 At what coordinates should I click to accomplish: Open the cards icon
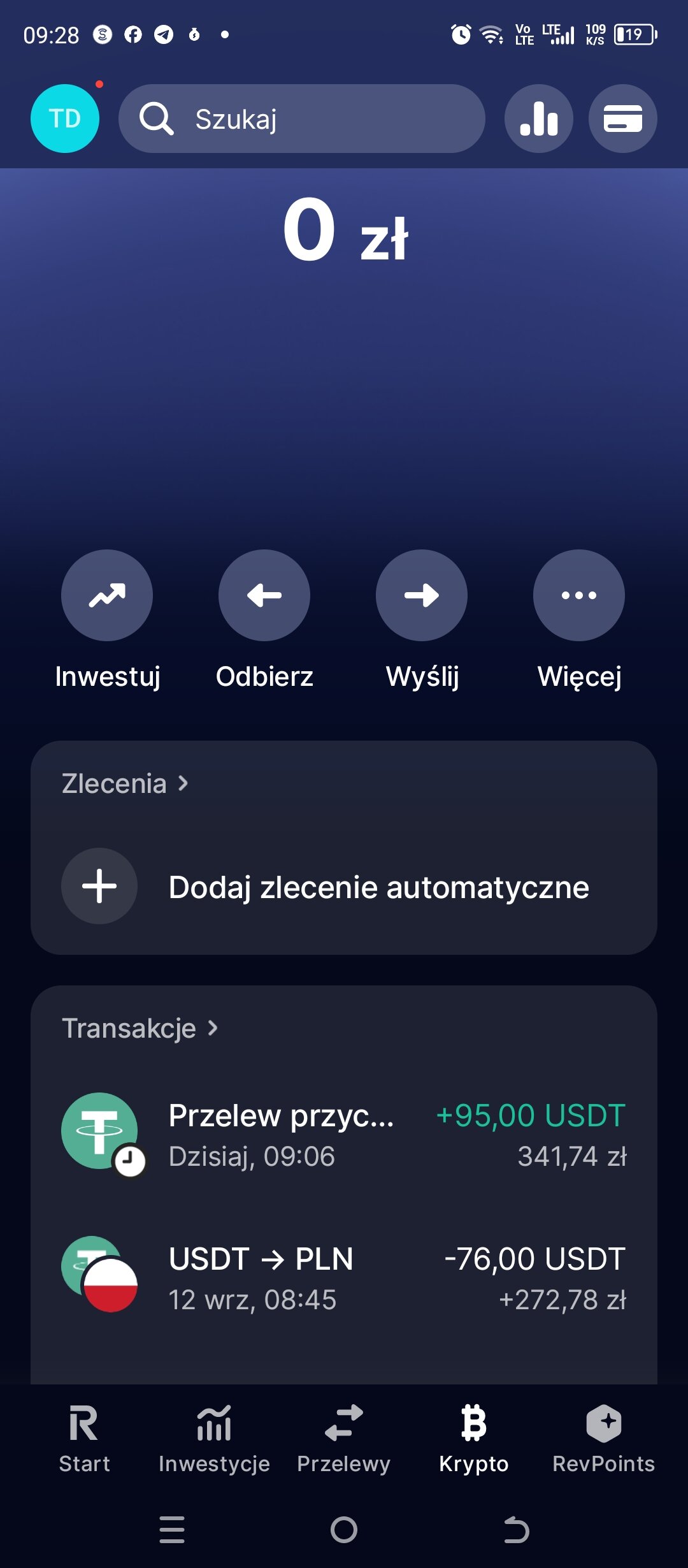(622, 119)
